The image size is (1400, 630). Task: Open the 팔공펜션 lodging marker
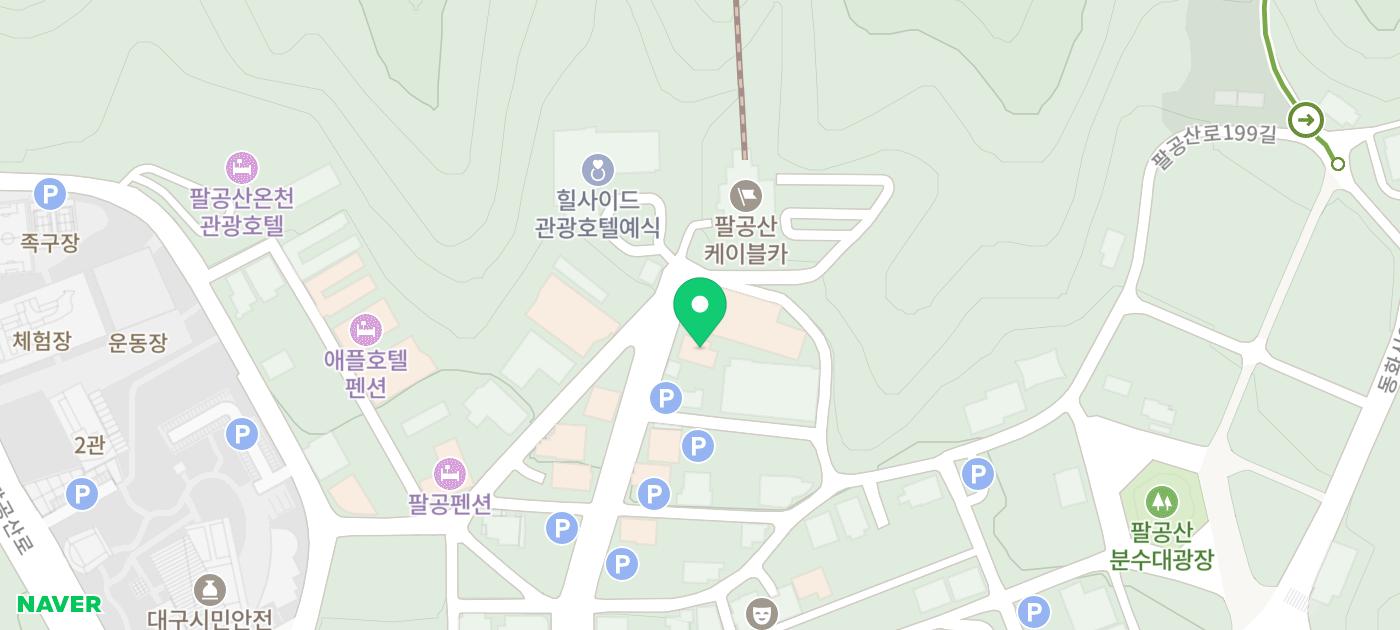[x=450, y=474]
